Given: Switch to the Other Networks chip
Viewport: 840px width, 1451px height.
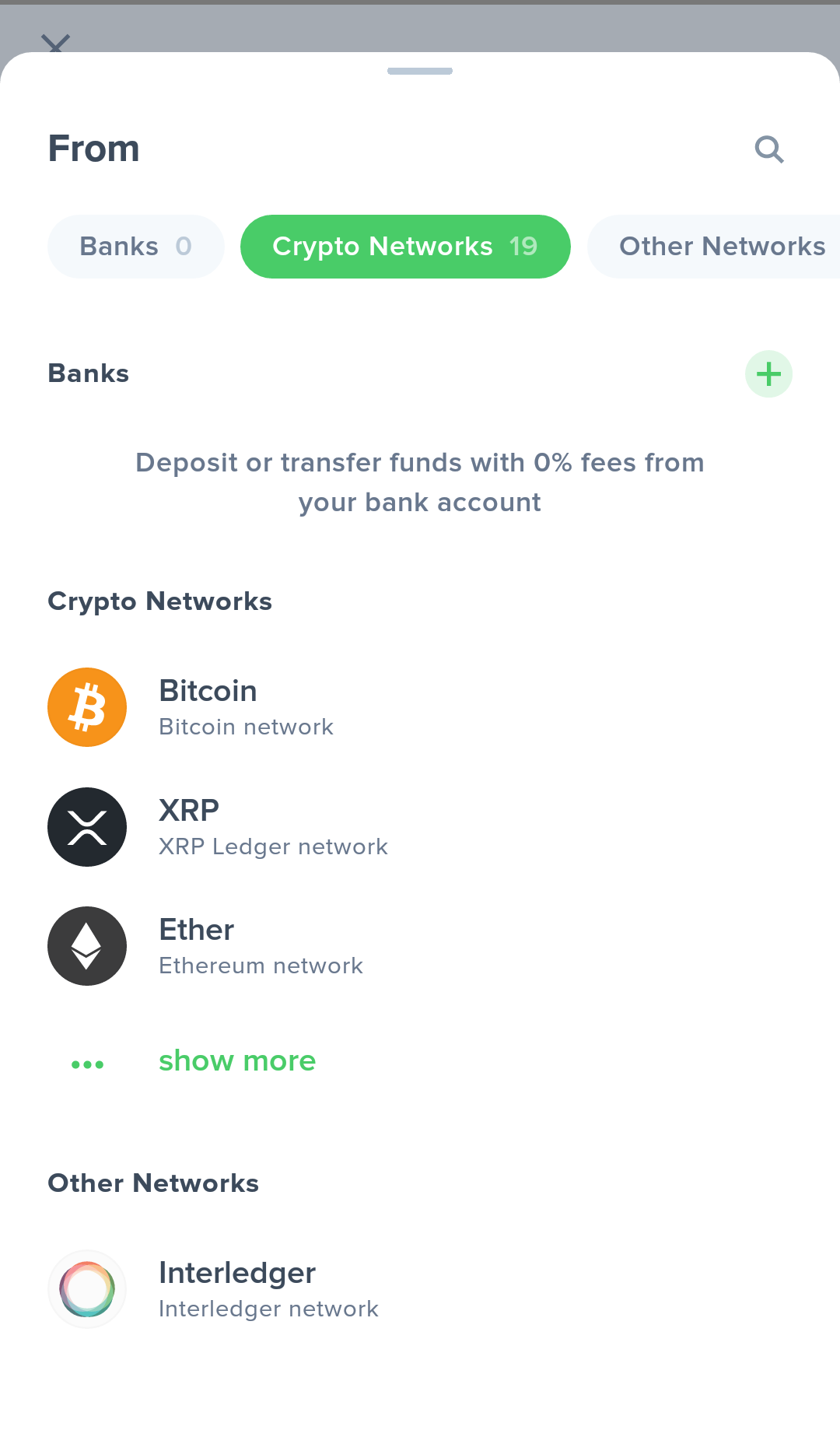Looking at the screenshot, I should pos(714,247).
